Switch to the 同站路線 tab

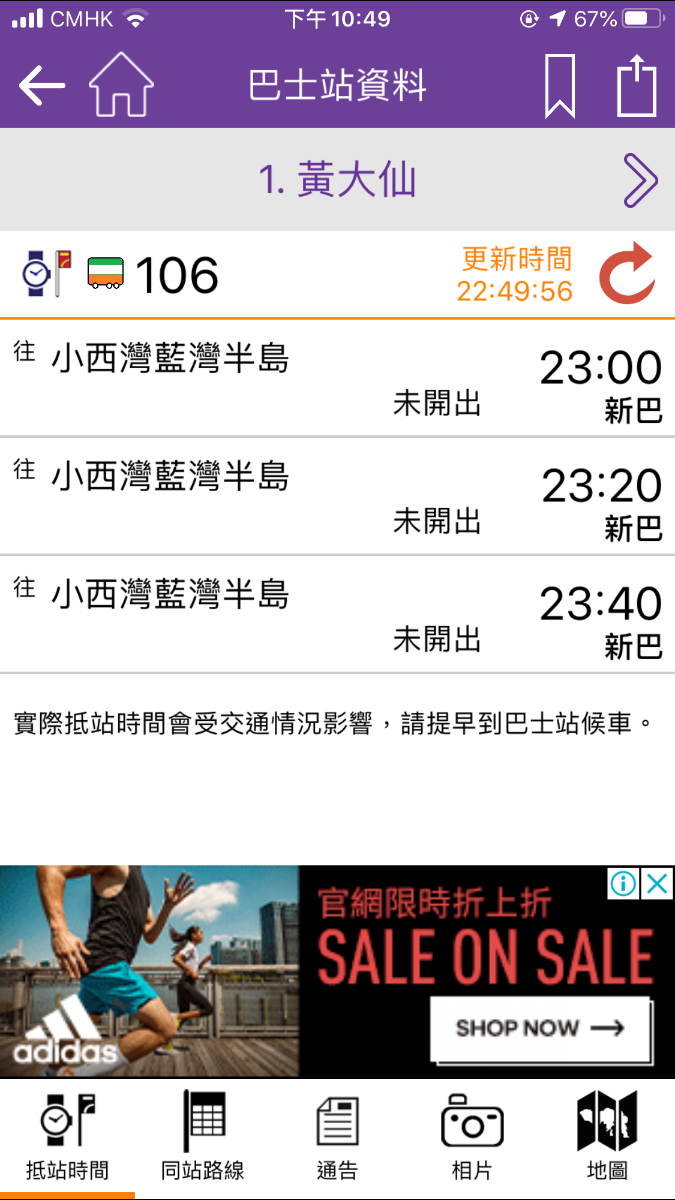click(x=203, y=1138)
